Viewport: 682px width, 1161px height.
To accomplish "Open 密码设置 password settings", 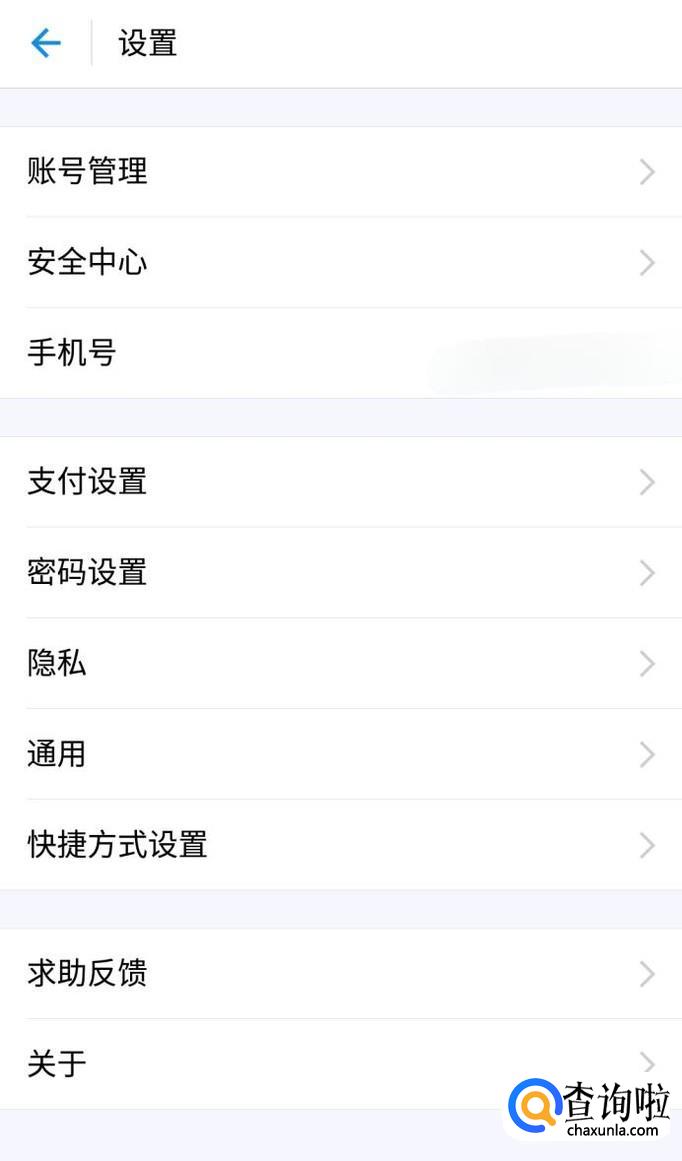I will click(x=341, y=572).
